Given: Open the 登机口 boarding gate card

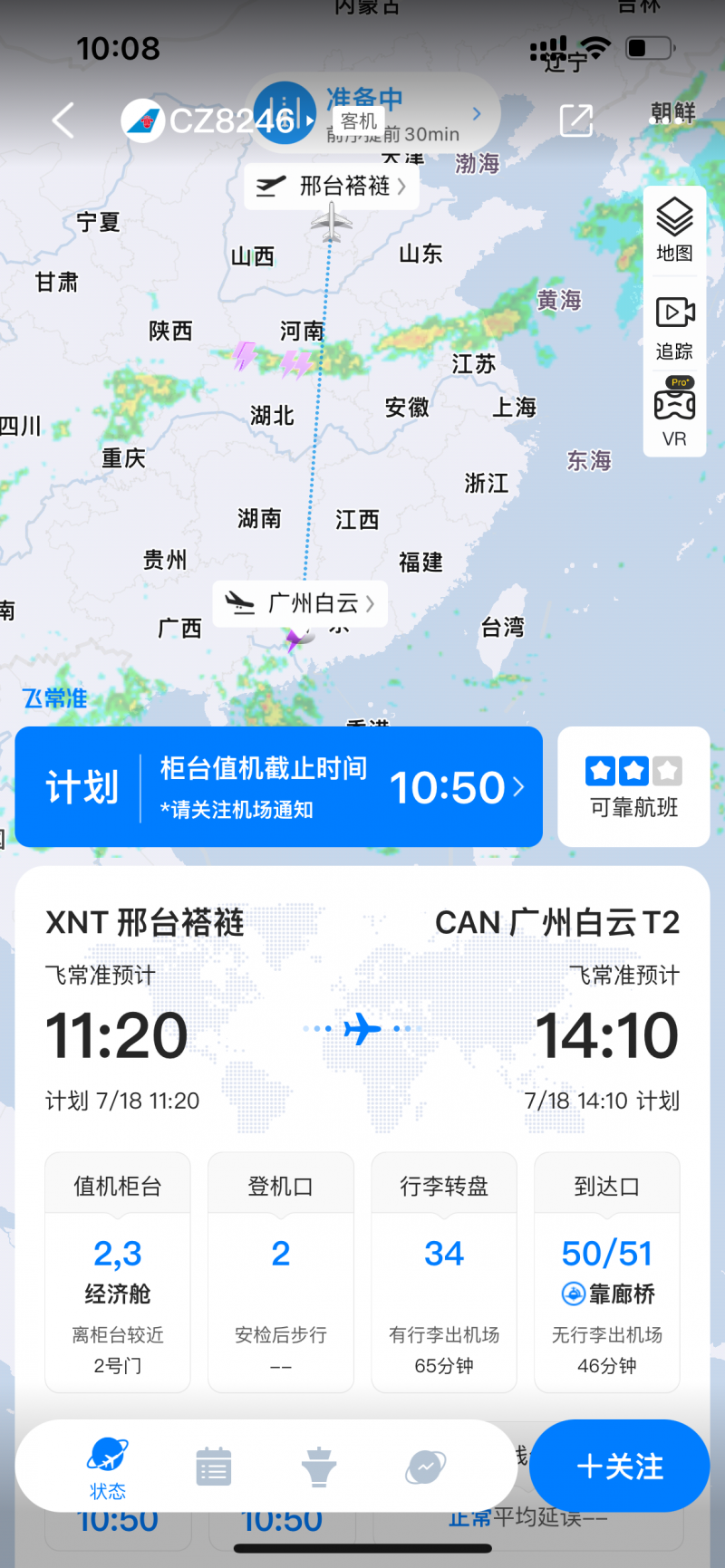Looking at the screenshot, I should coord(281,1271).
